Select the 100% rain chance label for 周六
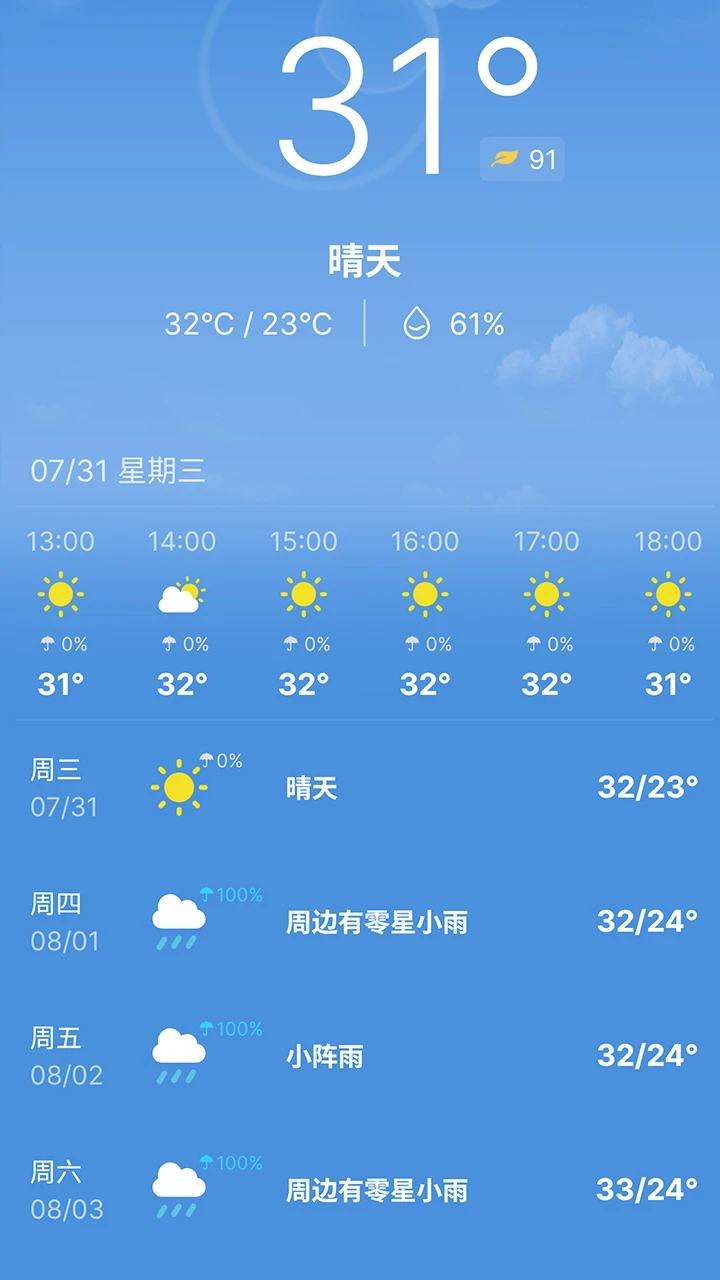Screen dimensions: 720x1280 [x=231, y=1162]
